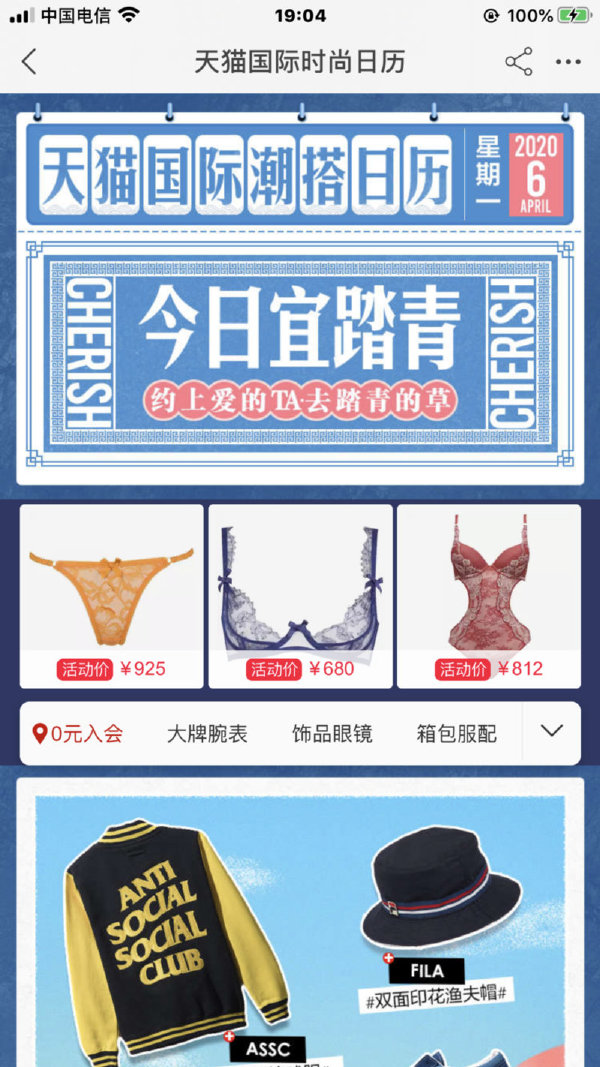Screen dimensions: 600x1067
Task: Go back to the previous page
Action: coord(29,62)
